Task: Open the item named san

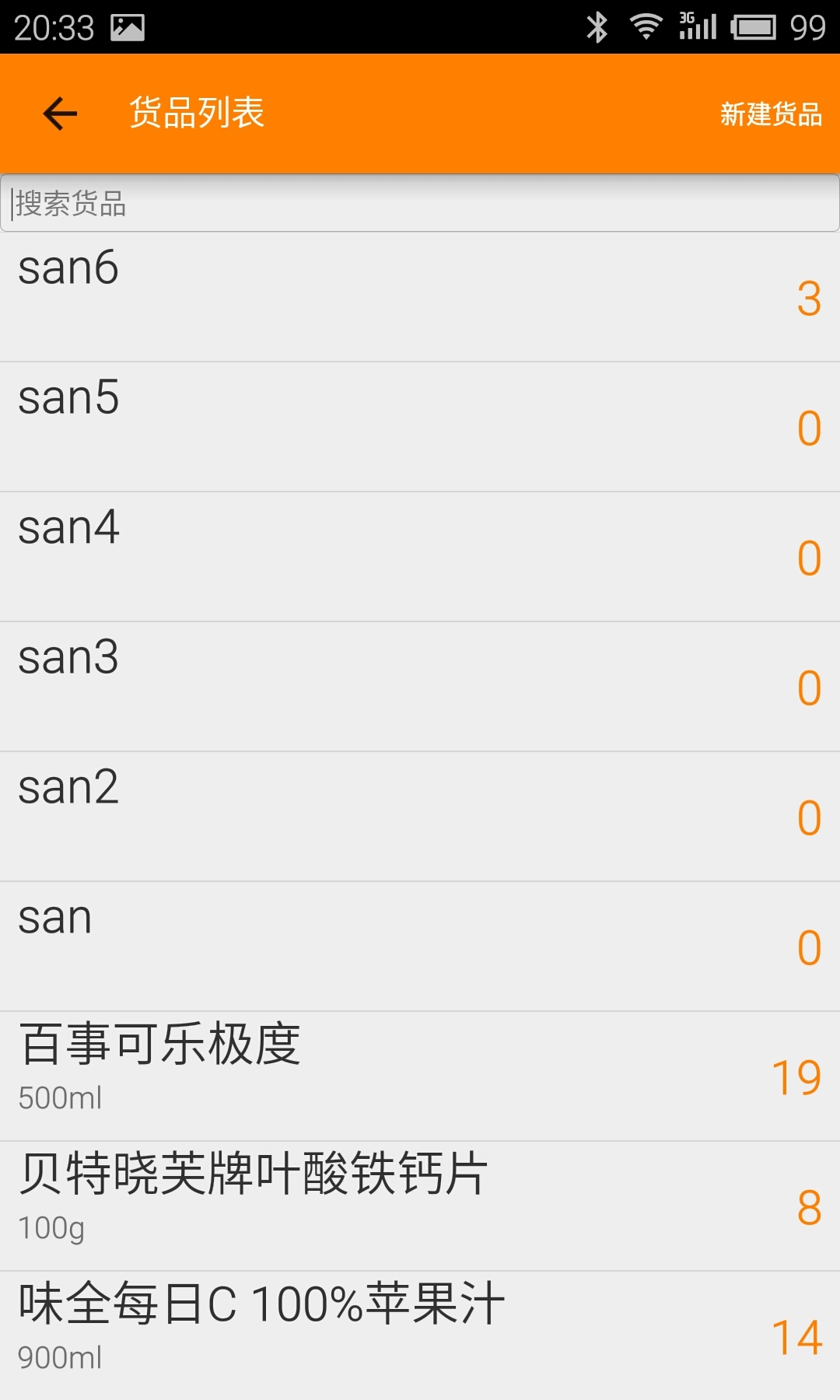Action: [420, 947]
